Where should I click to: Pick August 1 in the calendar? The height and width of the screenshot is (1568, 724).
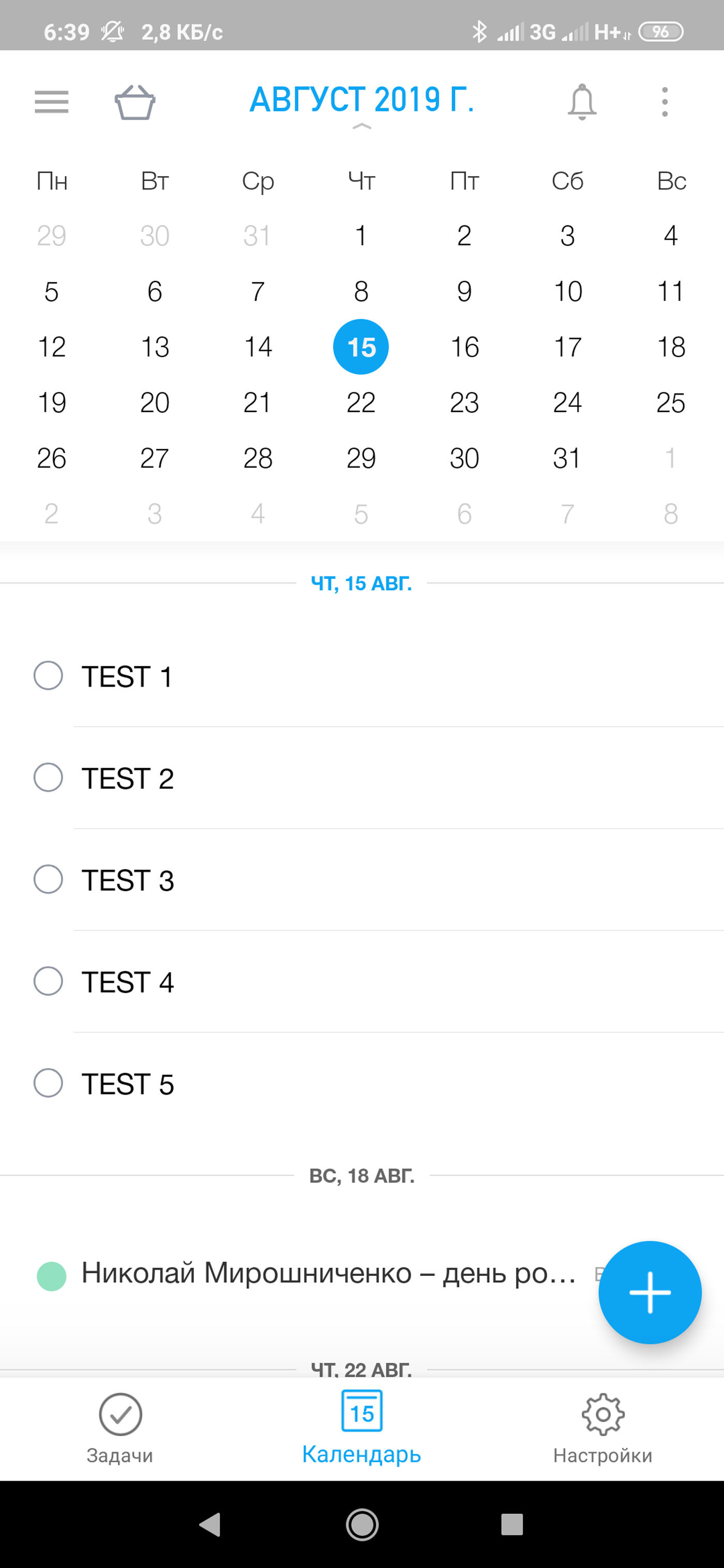[x=361, y=236]
